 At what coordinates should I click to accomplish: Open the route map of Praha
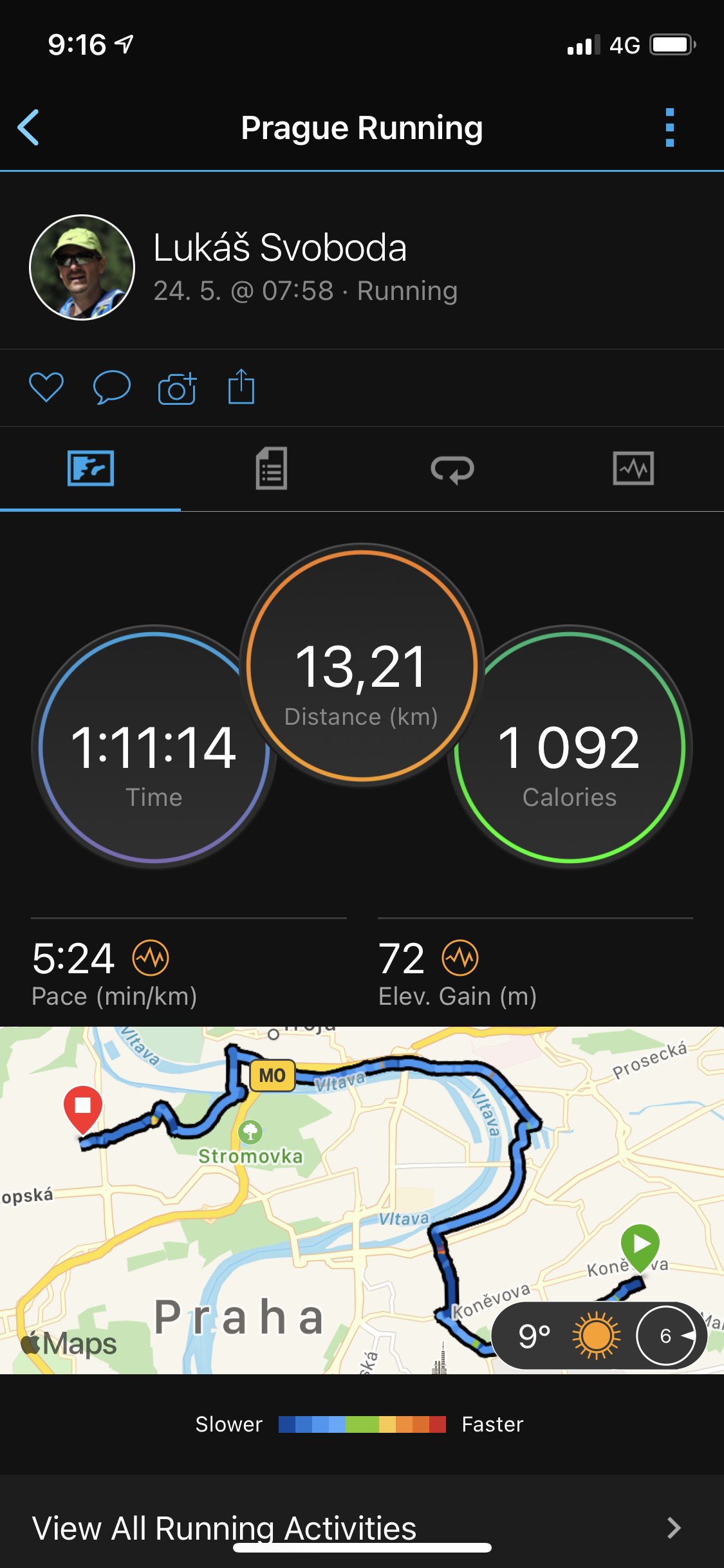(x=362, y=1200)
